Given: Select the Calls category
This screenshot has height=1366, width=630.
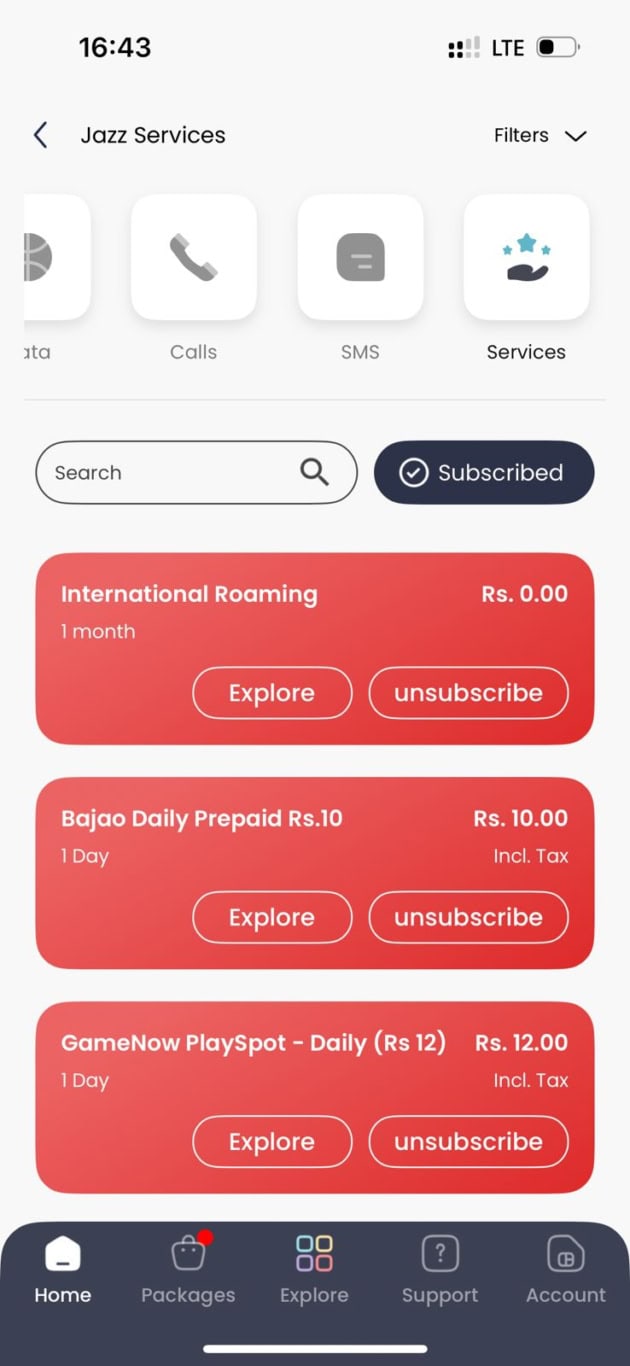Looking at the screenshot, I should pos(194,258).
